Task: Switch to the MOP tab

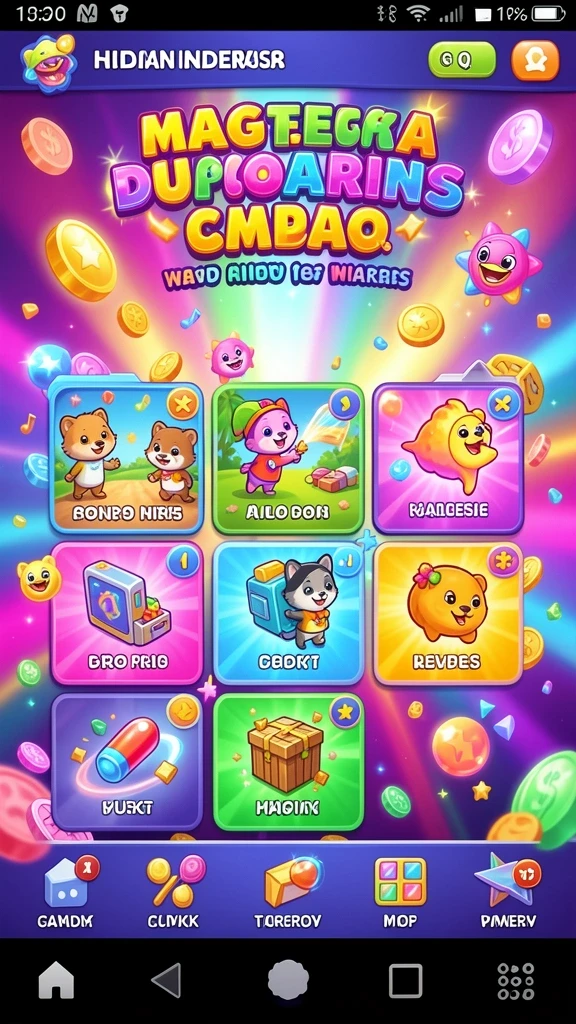Action: pyautogui.click(x=400, y=891)
